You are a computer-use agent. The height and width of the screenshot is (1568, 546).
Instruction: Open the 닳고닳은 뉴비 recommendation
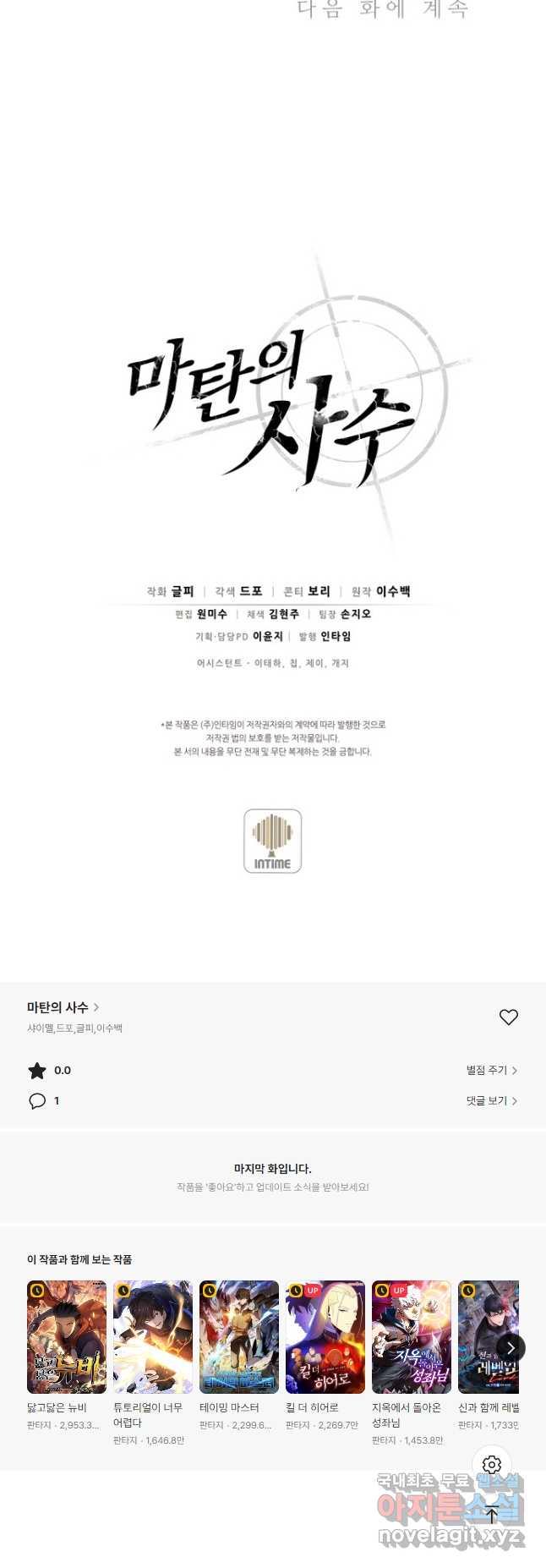67,1337
